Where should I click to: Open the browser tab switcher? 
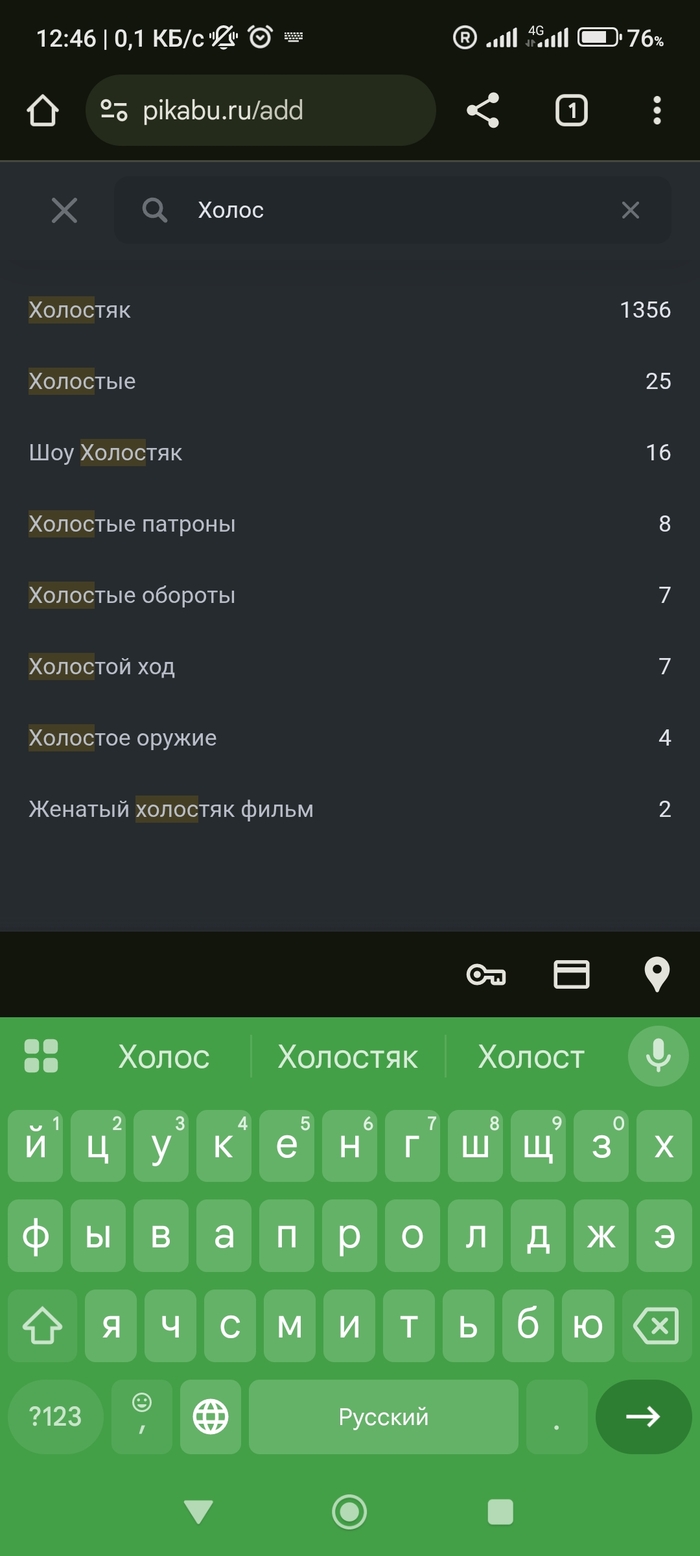(571, 111)
